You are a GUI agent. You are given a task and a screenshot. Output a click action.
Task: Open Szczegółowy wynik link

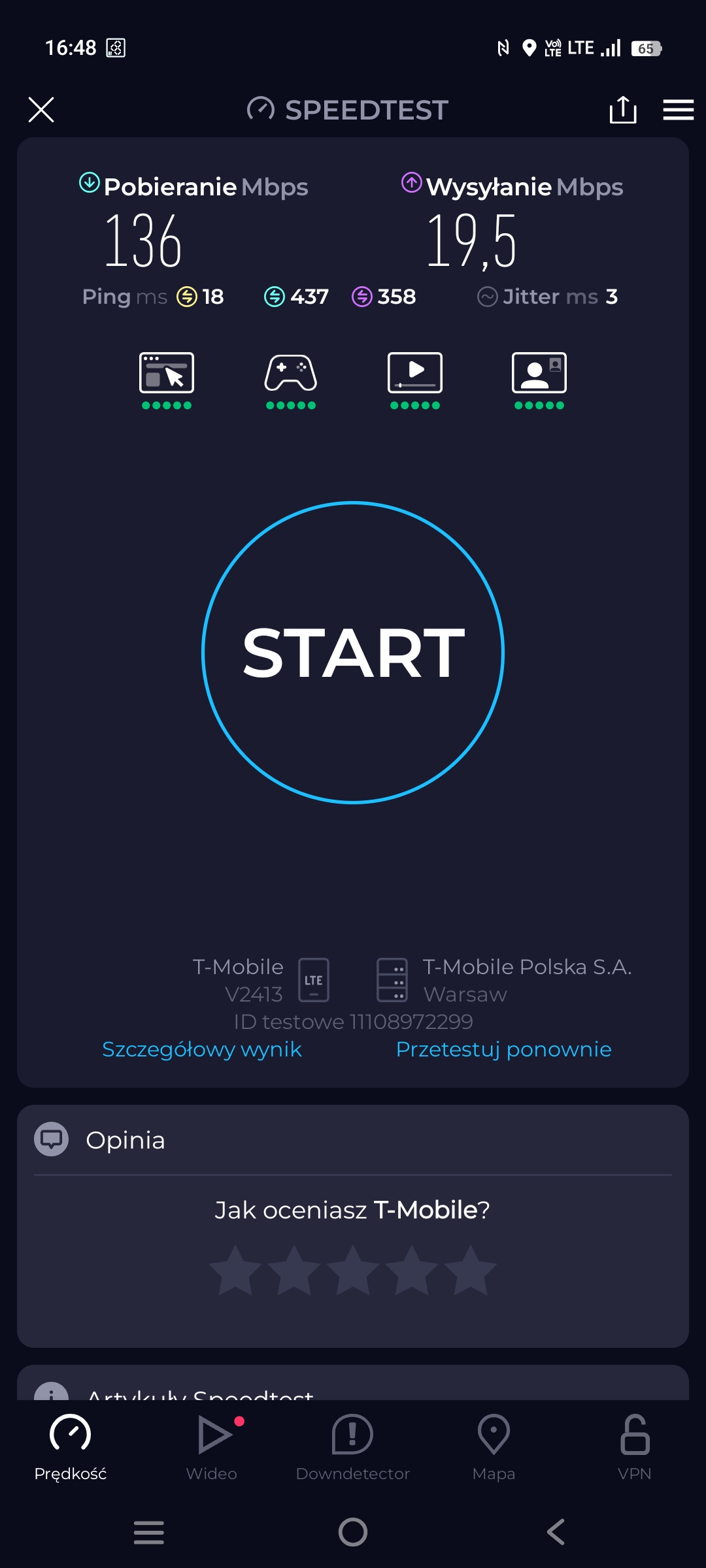(x=202, y=1049)
